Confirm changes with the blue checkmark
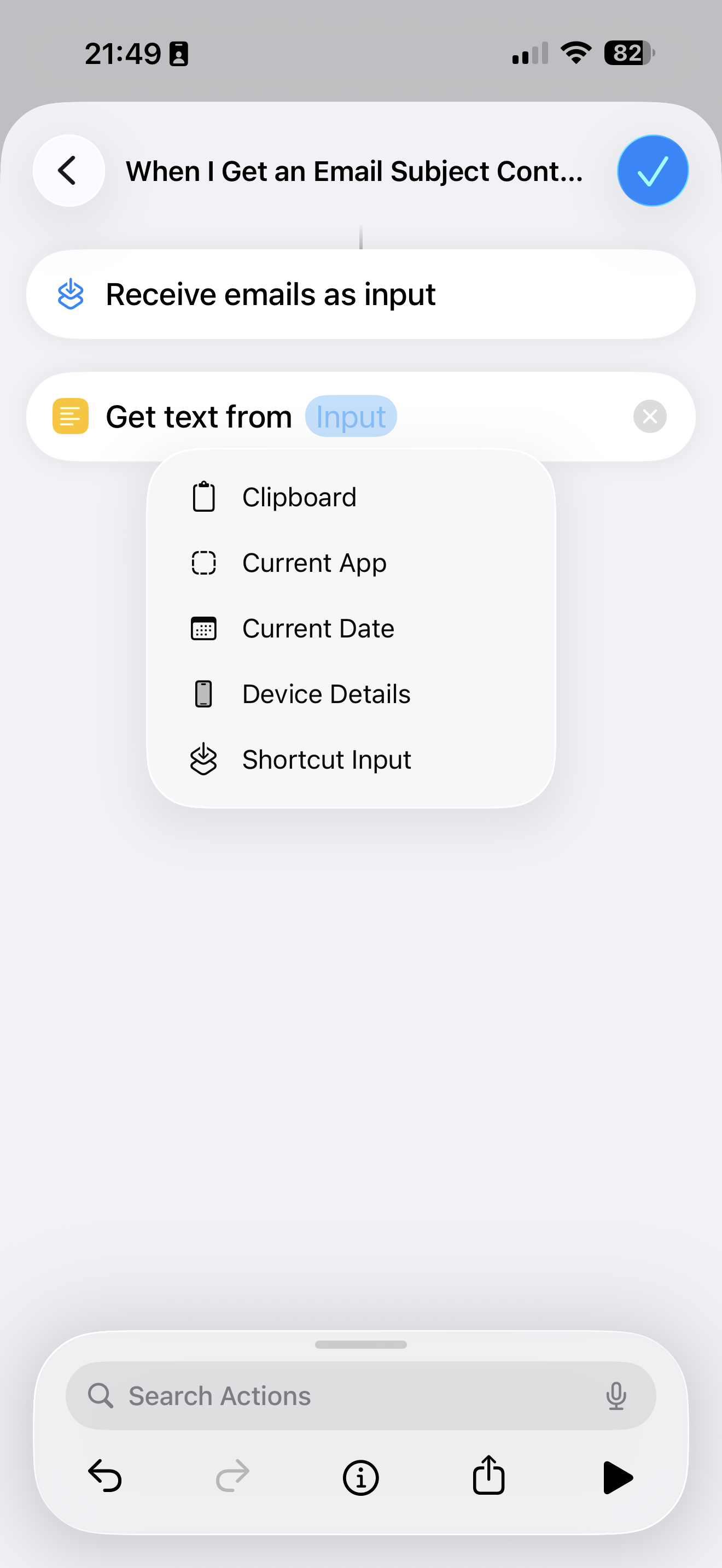 coord(652,171)
